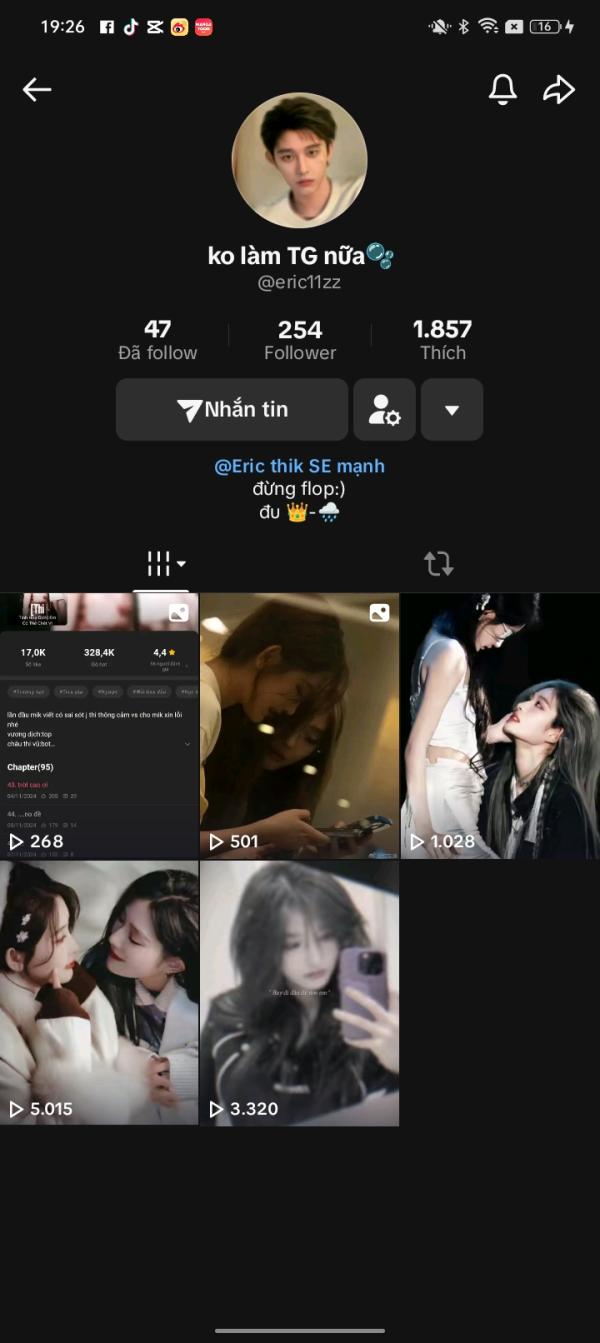Go back using the top-left arrow
Screen dimensions: 600x1343
point(37,90)
